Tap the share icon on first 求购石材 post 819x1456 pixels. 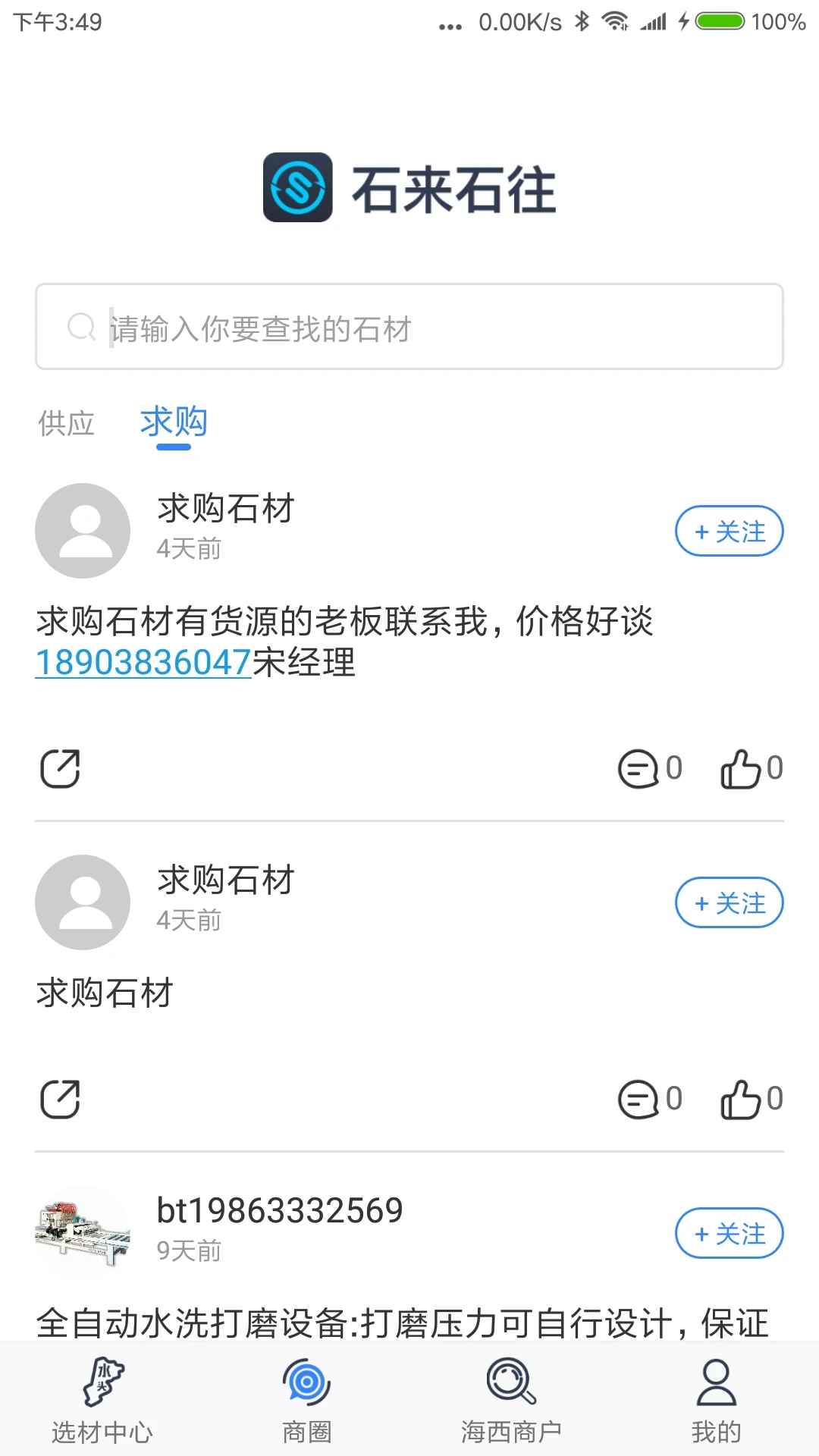click(x=60, y=767)
